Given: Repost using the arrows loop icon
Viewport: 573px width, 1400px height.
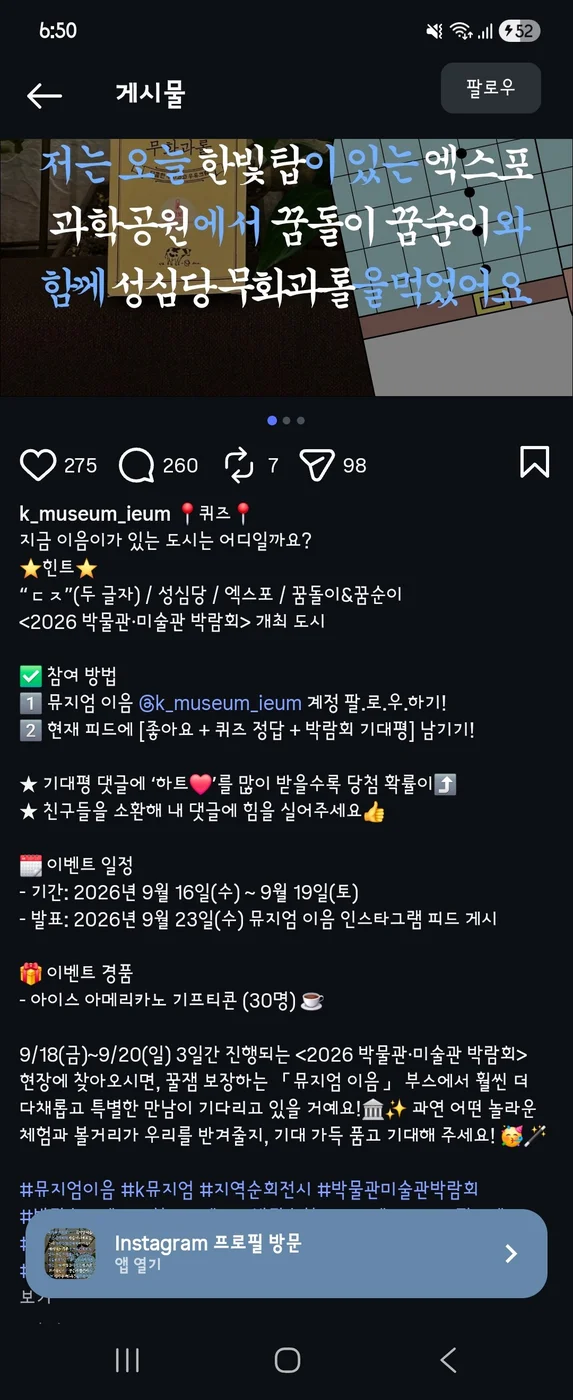Looking at the screenshot, I should [239, 465].
